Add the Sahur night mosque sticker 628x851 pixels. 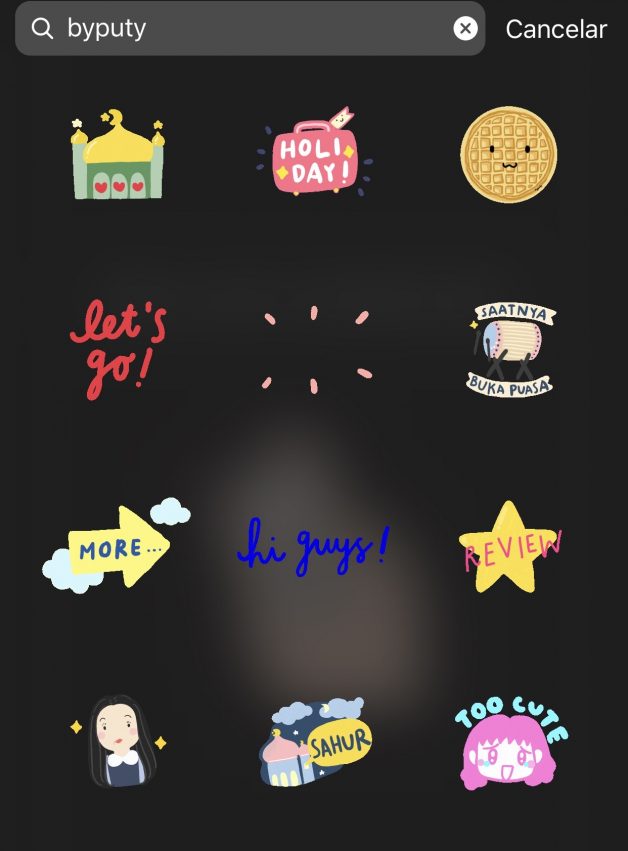pos(313,742)
